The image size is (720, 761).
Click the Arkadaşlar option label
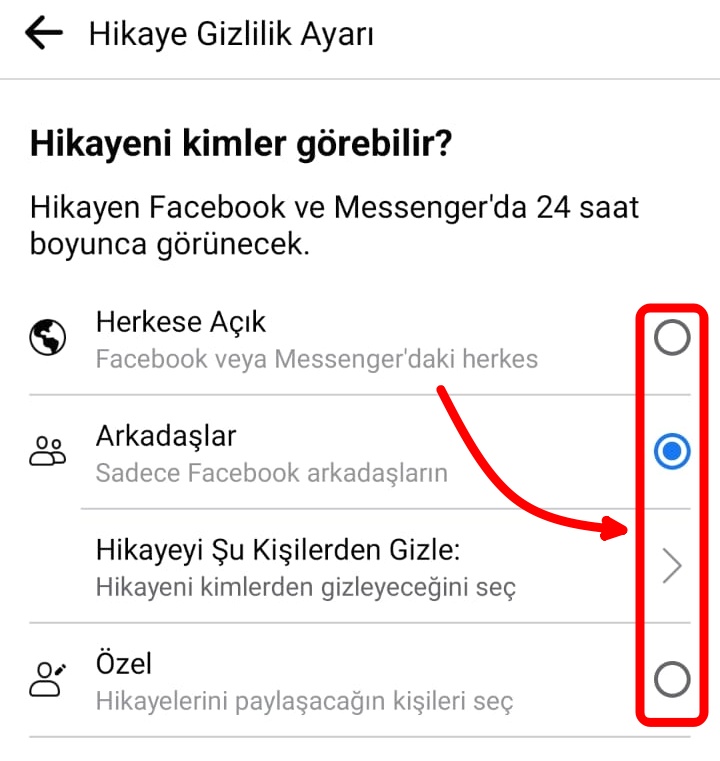(165, 436)
